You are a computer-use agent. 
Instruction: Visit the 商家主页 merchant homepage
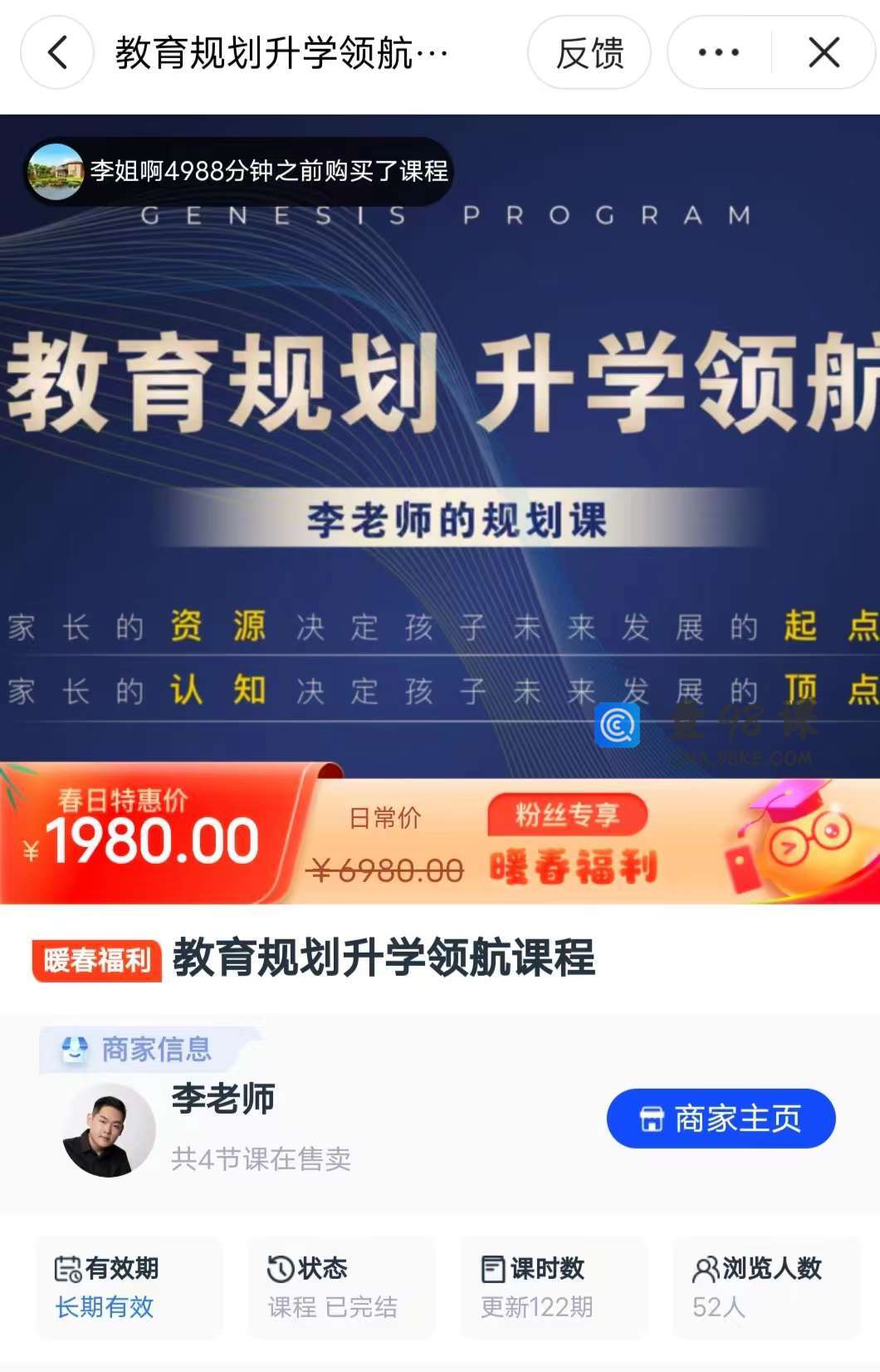click(721, 1119)
